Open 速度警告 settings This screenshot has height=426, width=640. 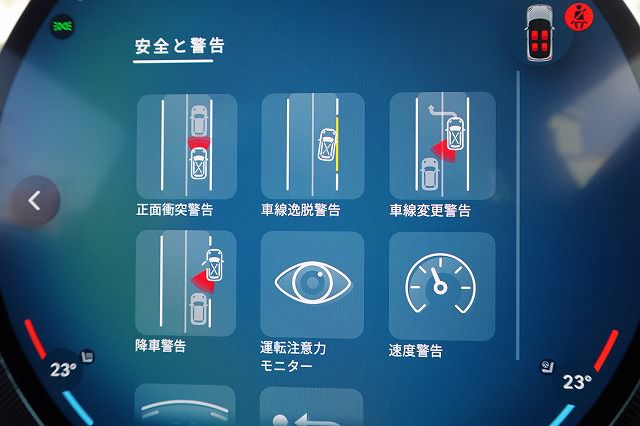click(441, 283)
